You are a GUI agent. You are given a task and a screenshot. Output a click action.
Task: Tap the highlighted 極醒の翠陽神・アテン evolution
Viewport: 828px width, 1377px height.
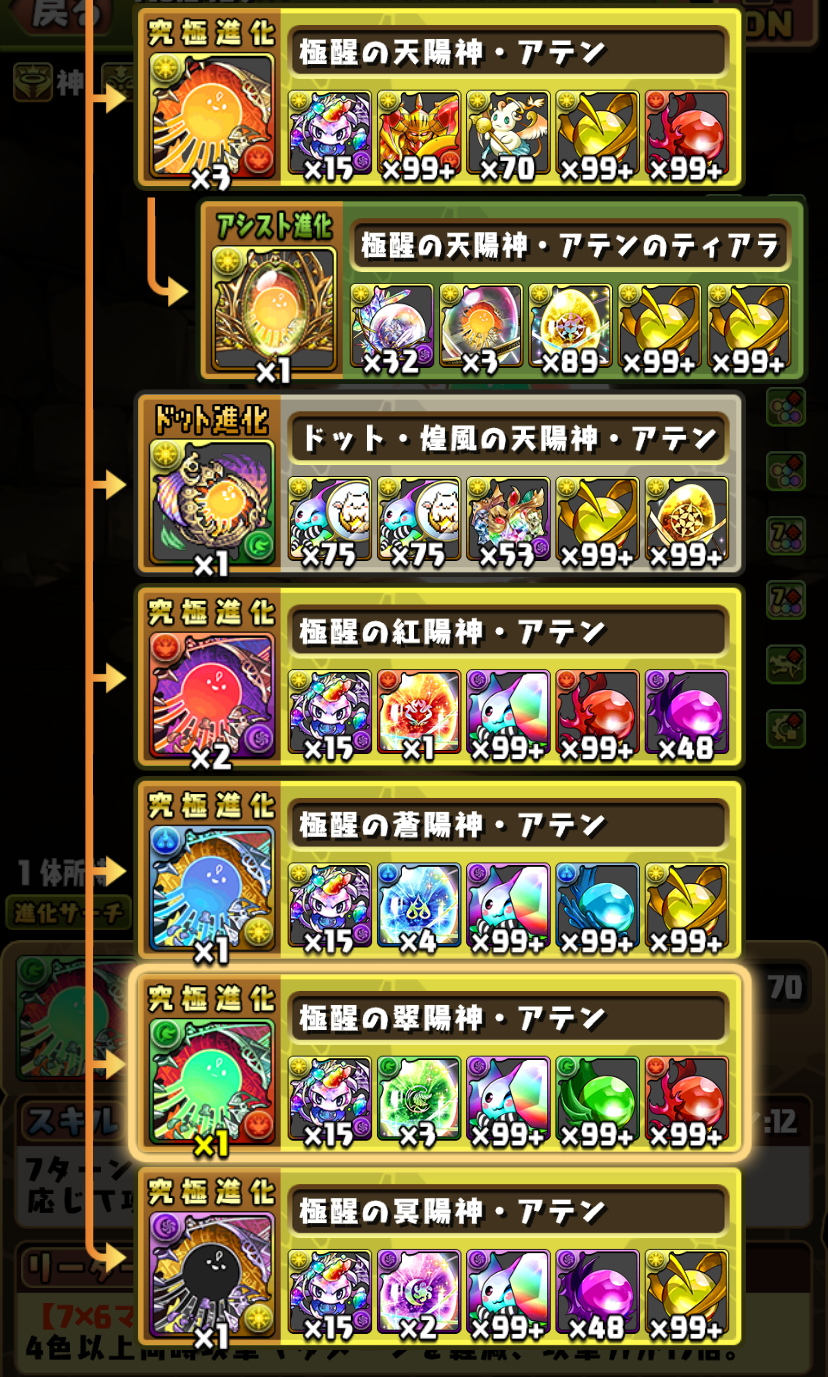(x=440, y=1064)
